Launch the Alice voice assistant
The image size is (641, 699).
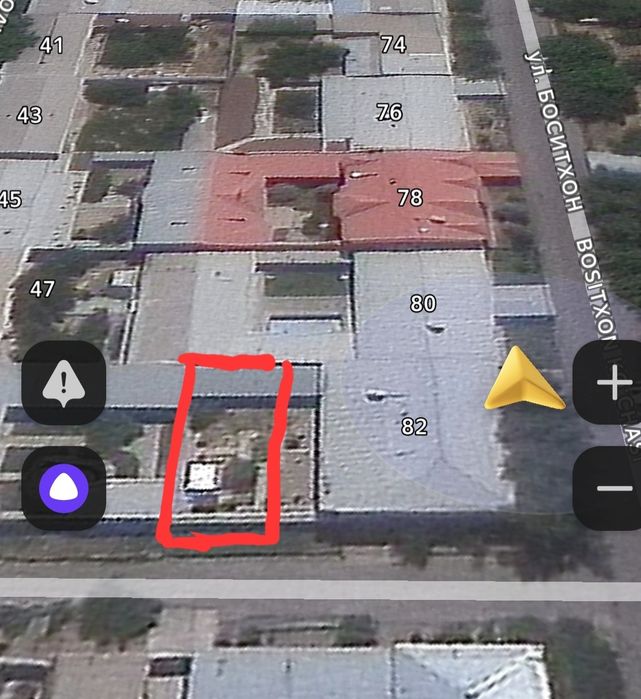coord(64,488)
